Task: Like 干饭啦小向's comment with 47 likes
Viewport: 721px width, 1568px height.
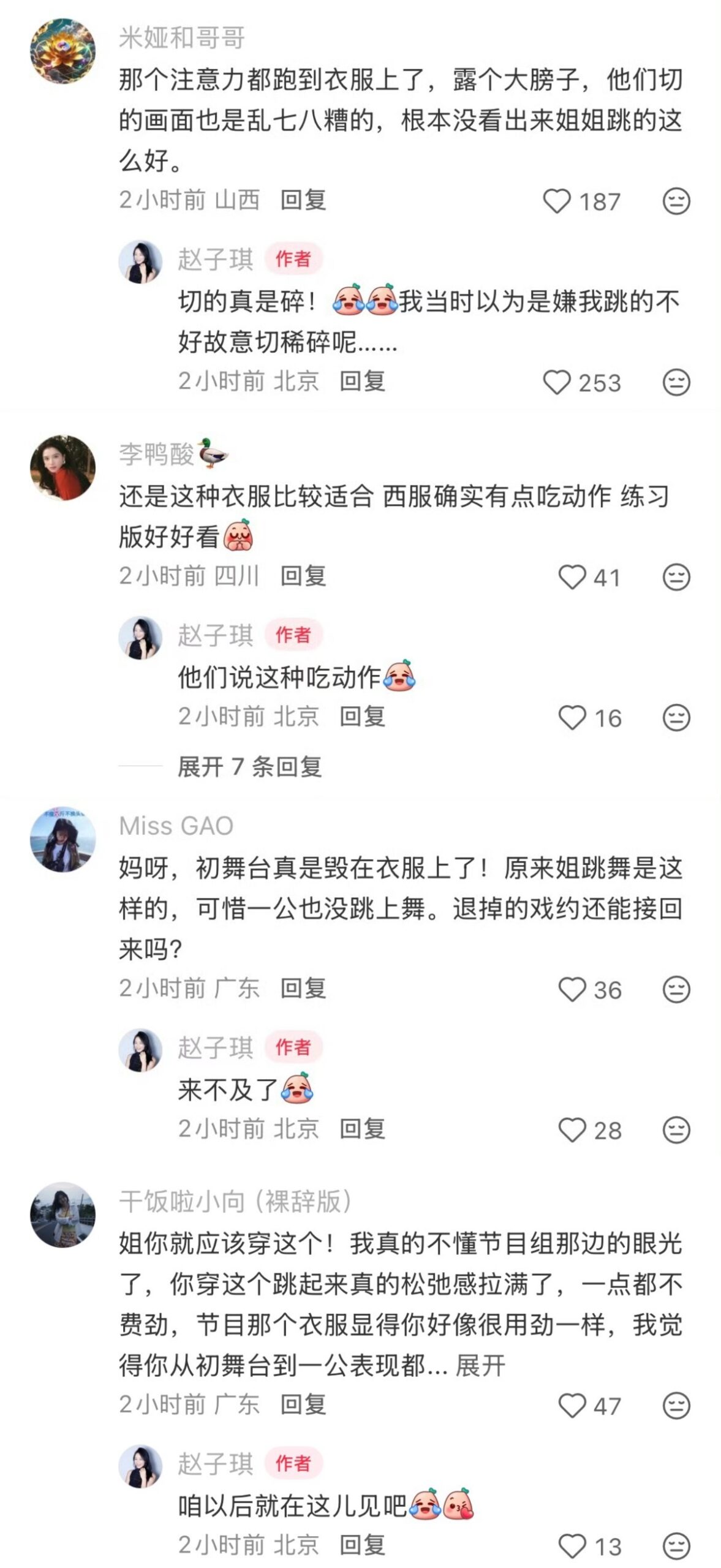Action: pos(572,1405)
